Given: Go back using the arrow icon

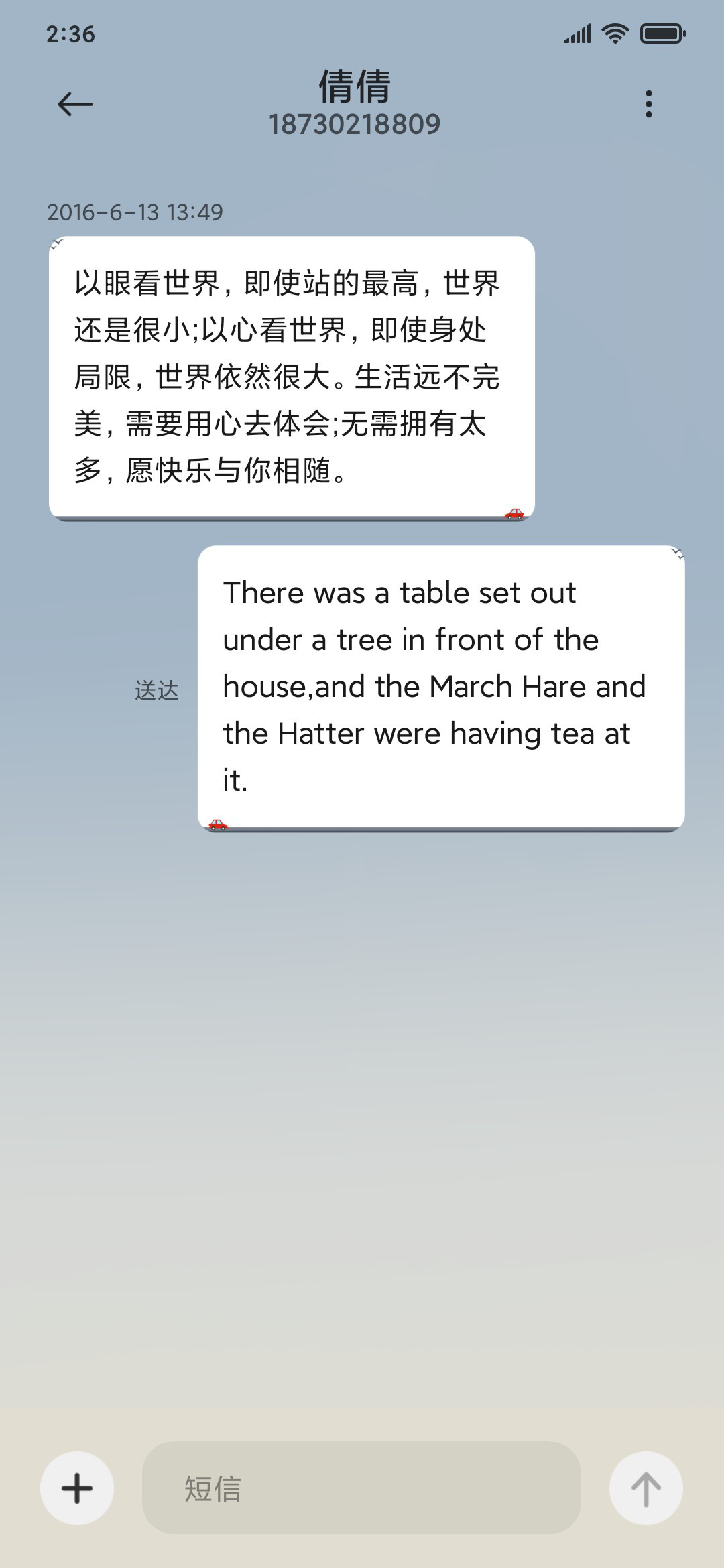Looking at the screenshot, I should pyautogui.click(x=75, y=104).
